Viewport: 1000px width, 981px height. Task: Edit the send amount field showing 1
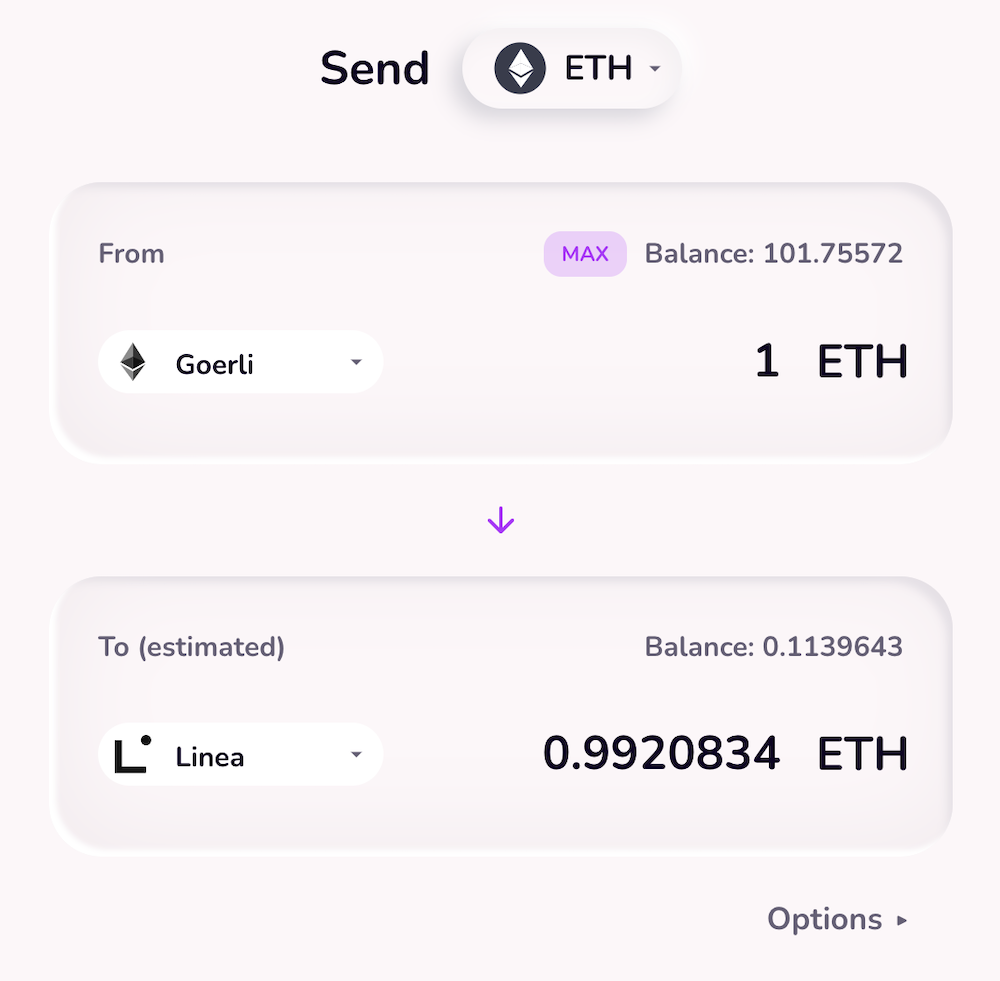[765, 361]
